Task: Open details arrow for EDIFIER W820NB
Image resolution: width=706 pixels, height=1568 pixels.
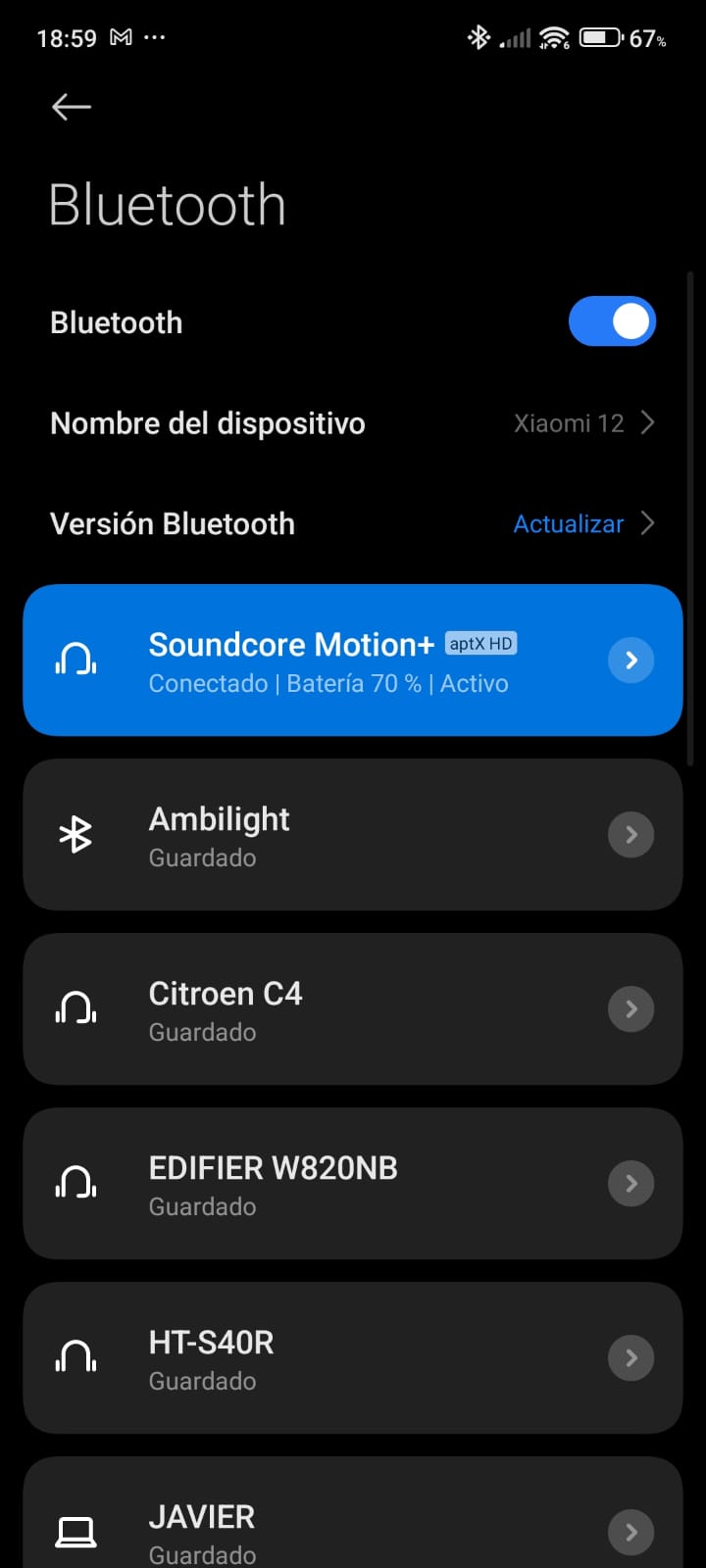Action: 630,1184
